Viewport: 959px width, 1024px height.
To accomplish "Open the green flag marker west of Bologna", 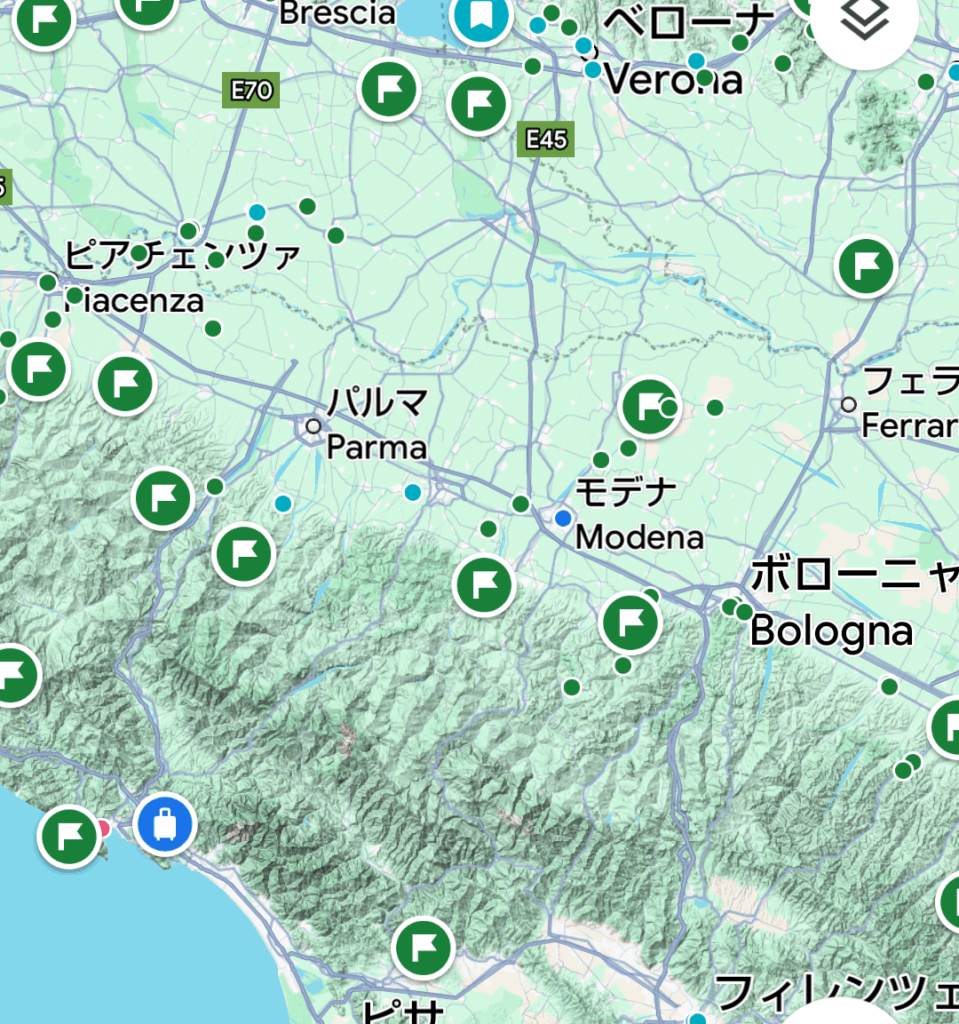I will coord(630,623).
